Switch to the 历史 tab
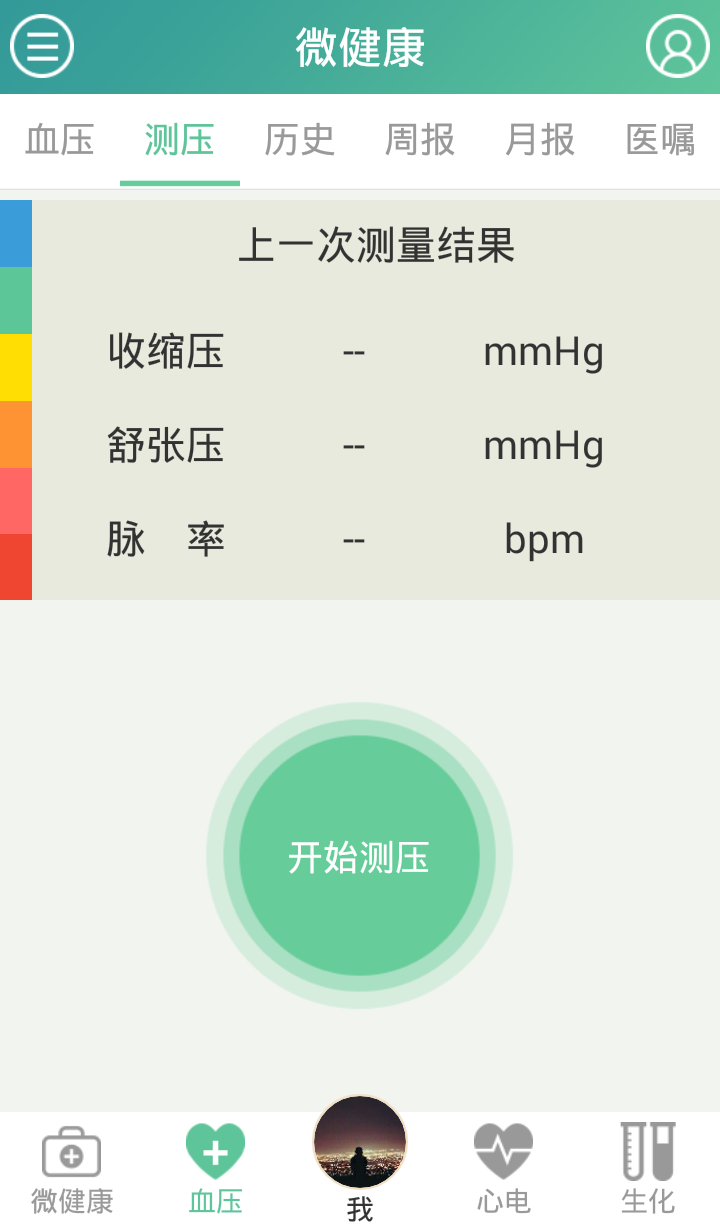The image size is (720, 1228). [300, 141]
